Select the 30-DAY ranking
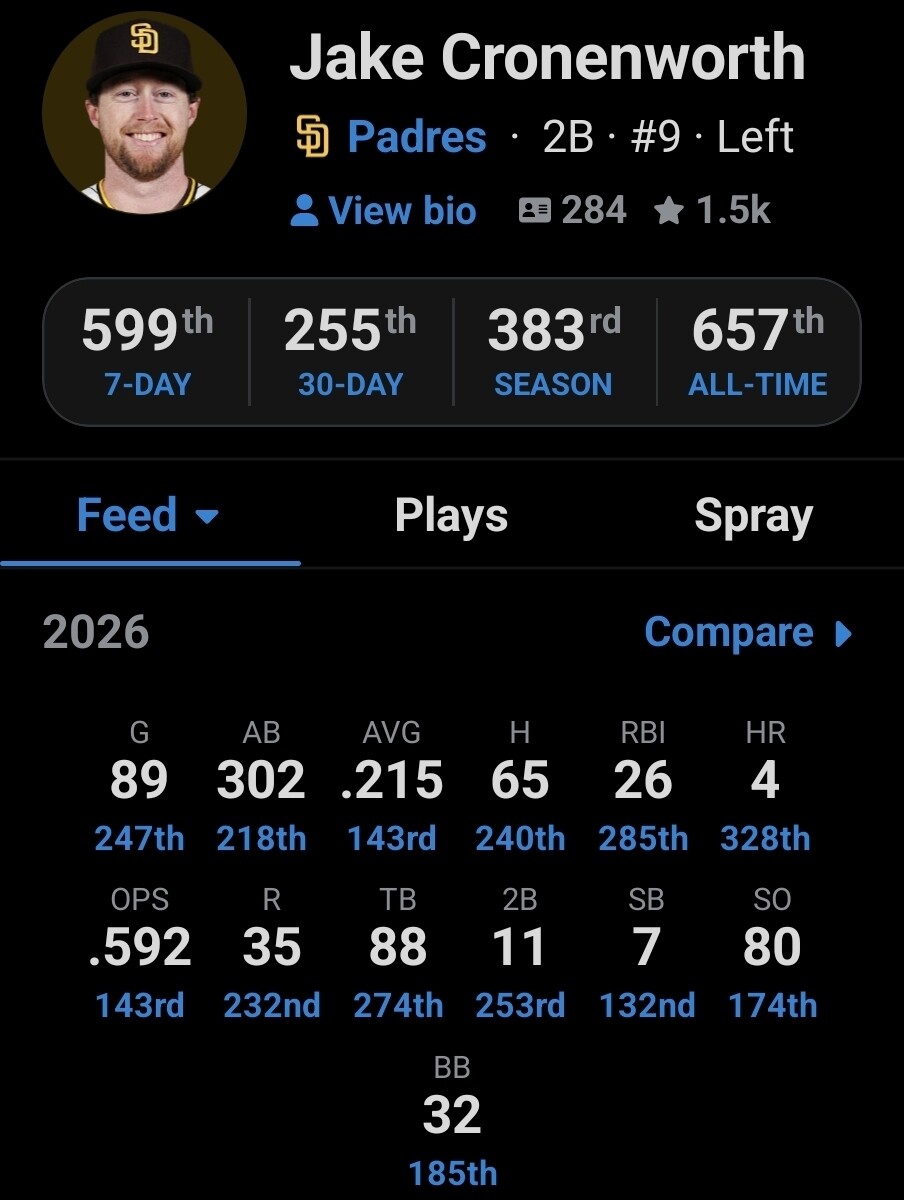 tap(350, 352)
